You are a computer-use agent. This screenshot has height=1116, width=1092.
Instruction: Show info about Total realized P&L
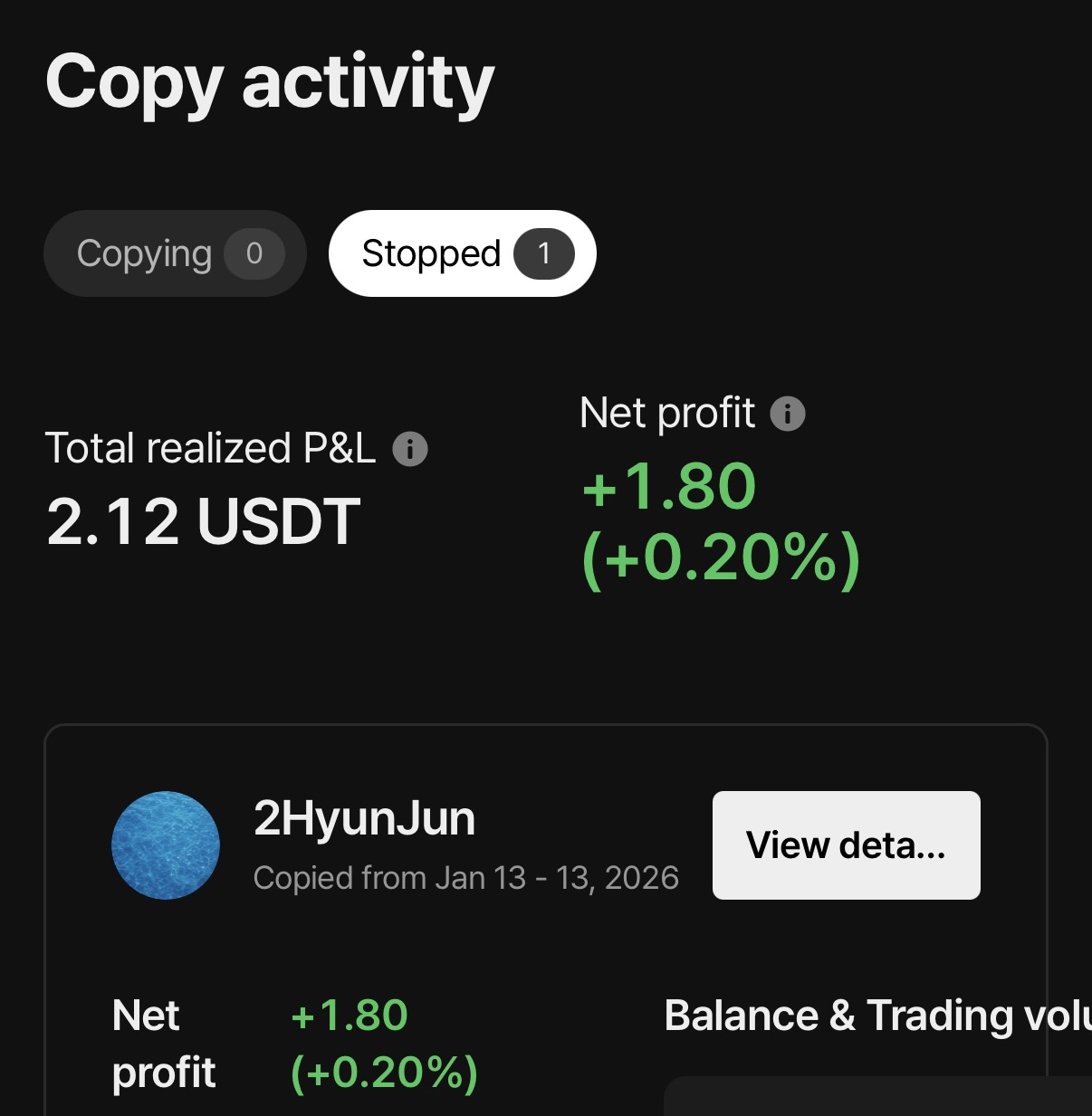(410, 449)
